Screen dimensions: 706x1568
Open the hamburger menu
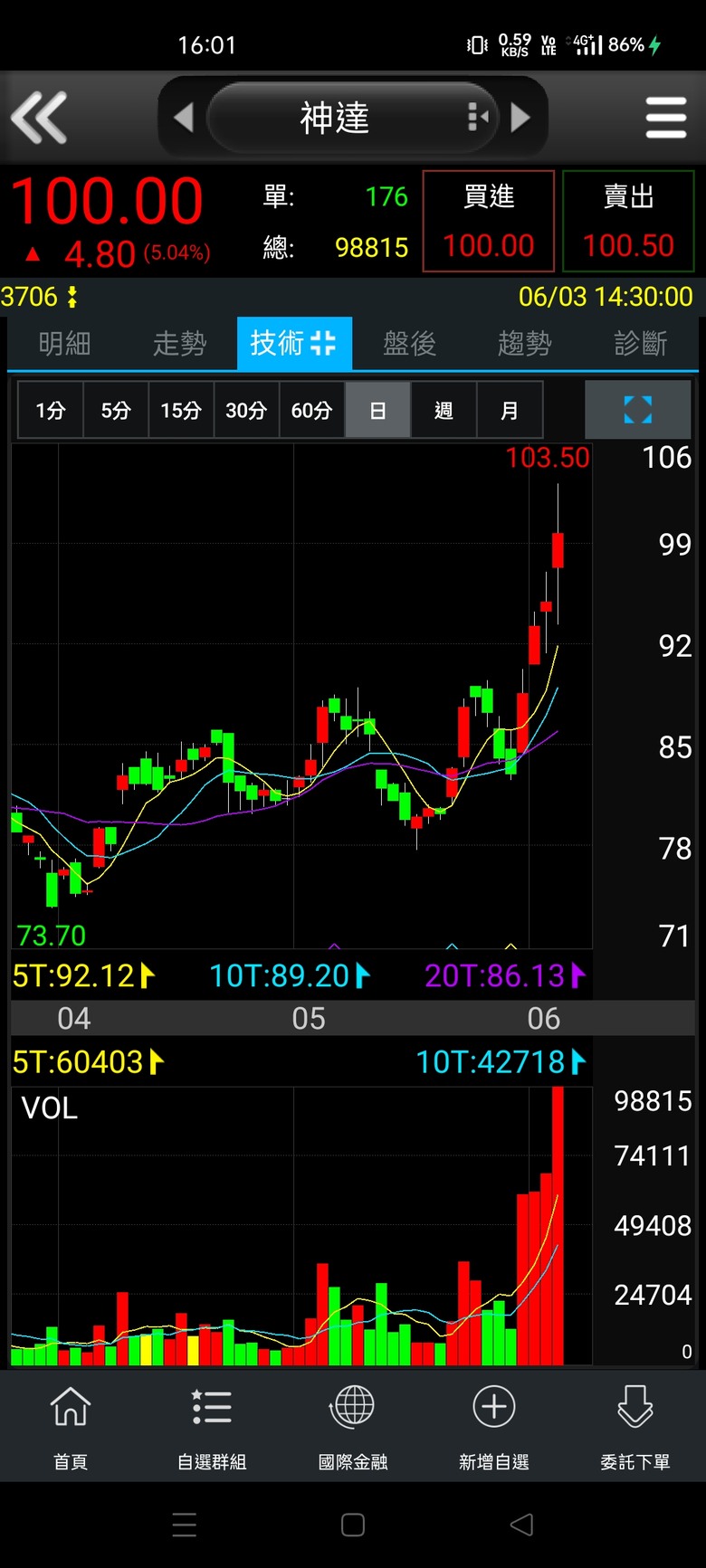666,118
